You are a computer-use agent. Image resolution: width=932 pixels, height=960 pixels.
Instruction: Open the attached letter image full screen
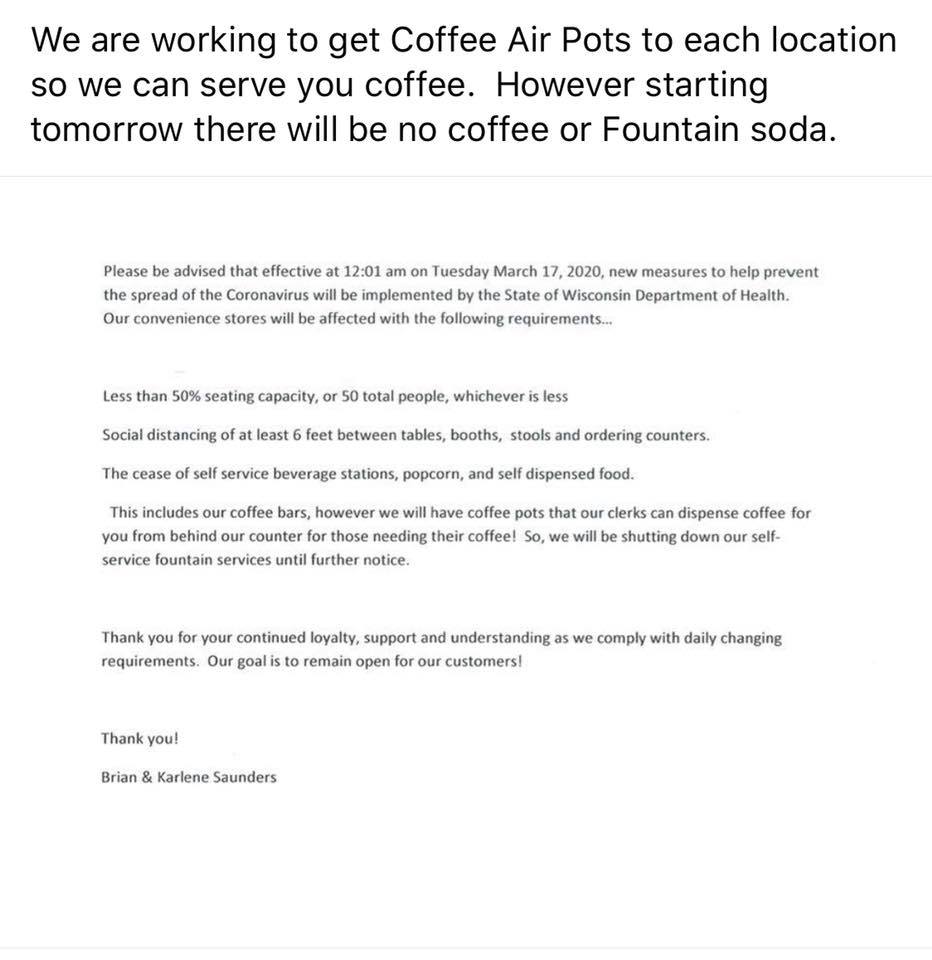point(466,560)
